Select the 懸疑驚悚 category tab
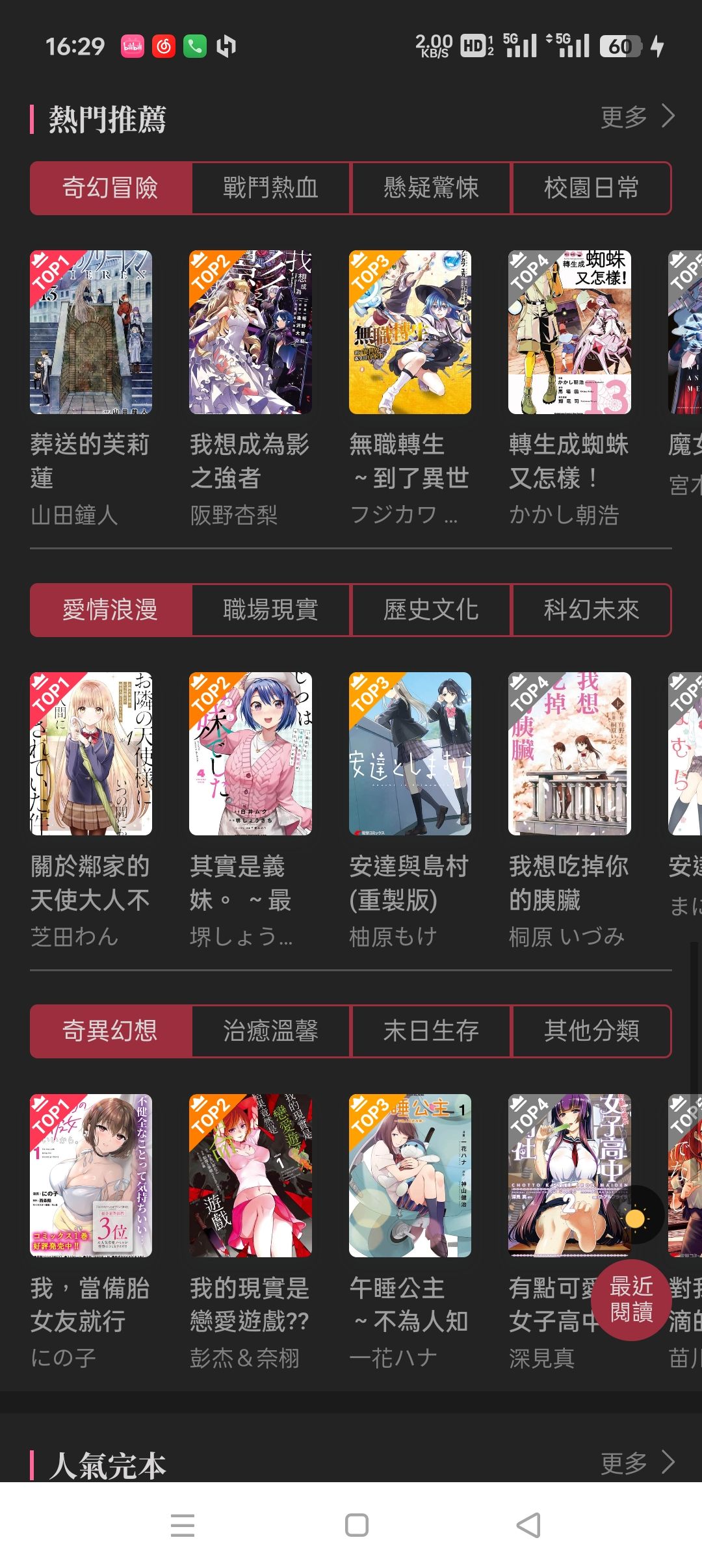 pyautogui.click(x=431, y=188)
